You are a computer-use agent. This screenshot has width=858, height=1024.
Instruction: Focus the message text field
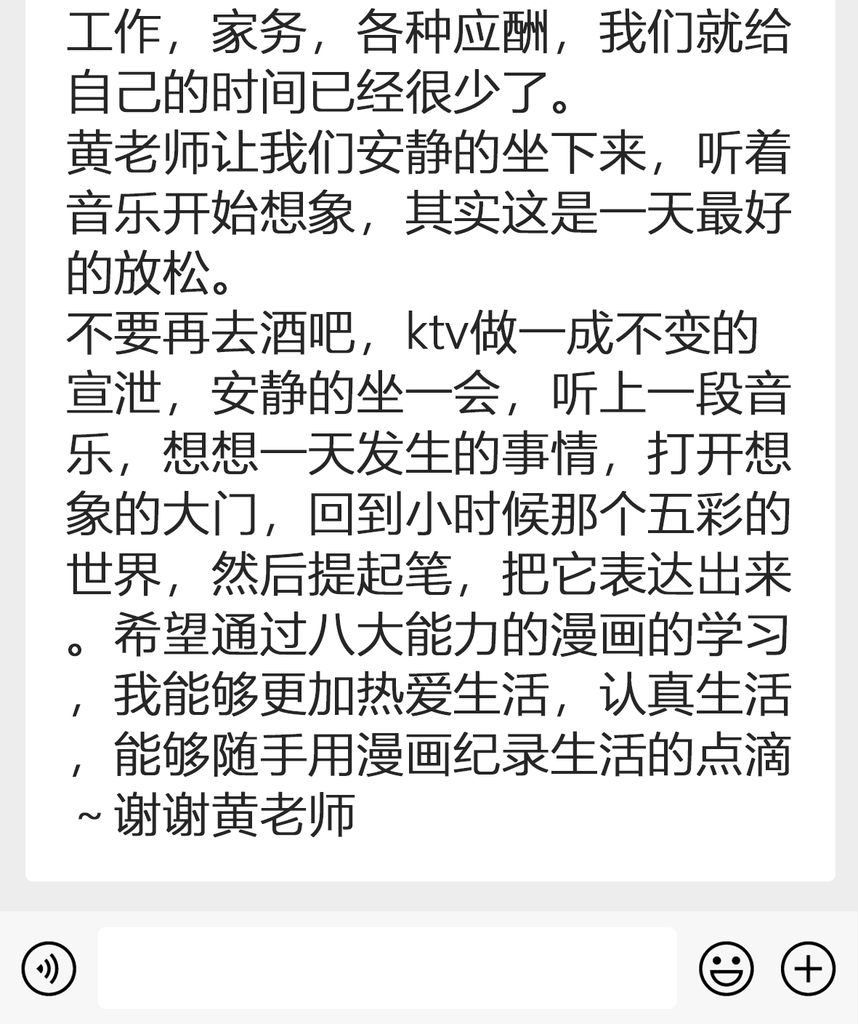coord(387,968)
